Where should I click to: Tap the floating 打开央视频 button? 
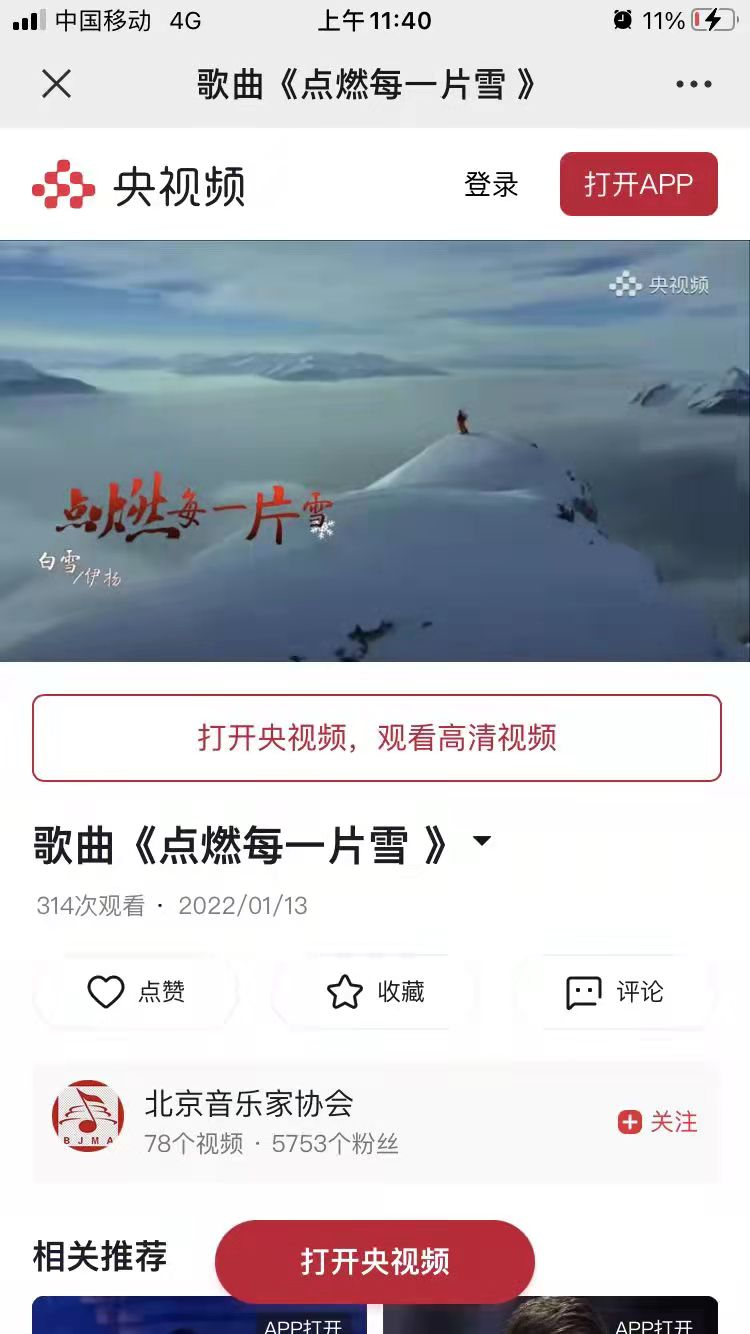click(x=375, y=1261)
